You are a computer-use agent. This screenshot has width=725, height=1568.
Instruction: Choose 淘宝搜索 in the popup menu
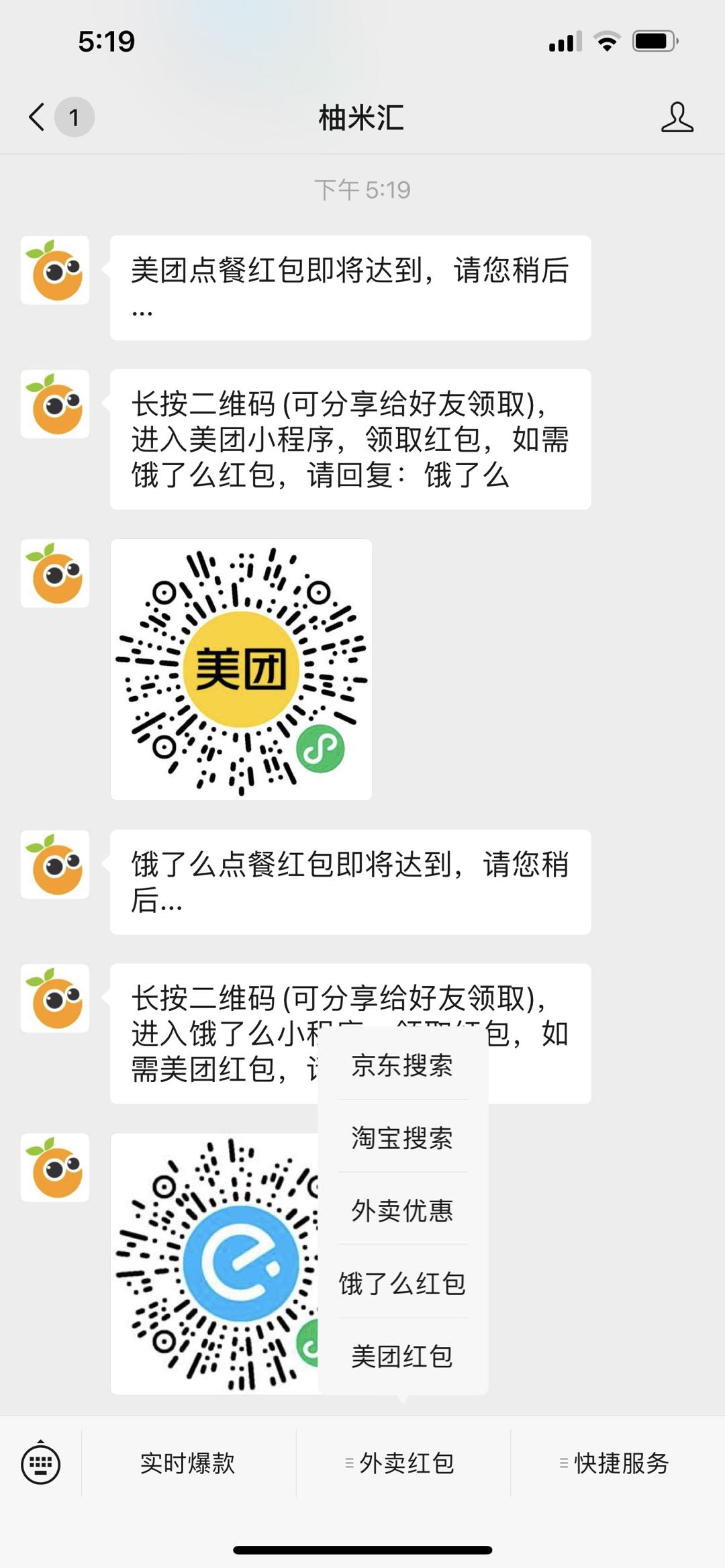402,1138
